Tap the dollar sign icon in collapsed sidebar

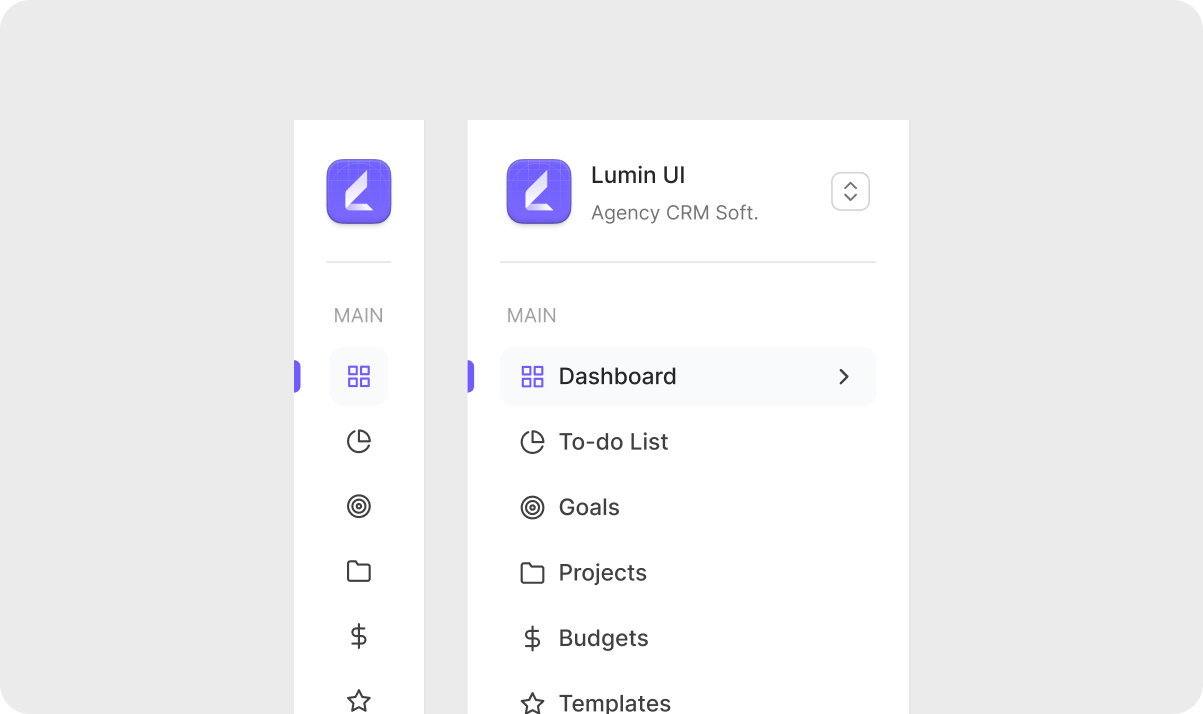click(x=359, y=637)
